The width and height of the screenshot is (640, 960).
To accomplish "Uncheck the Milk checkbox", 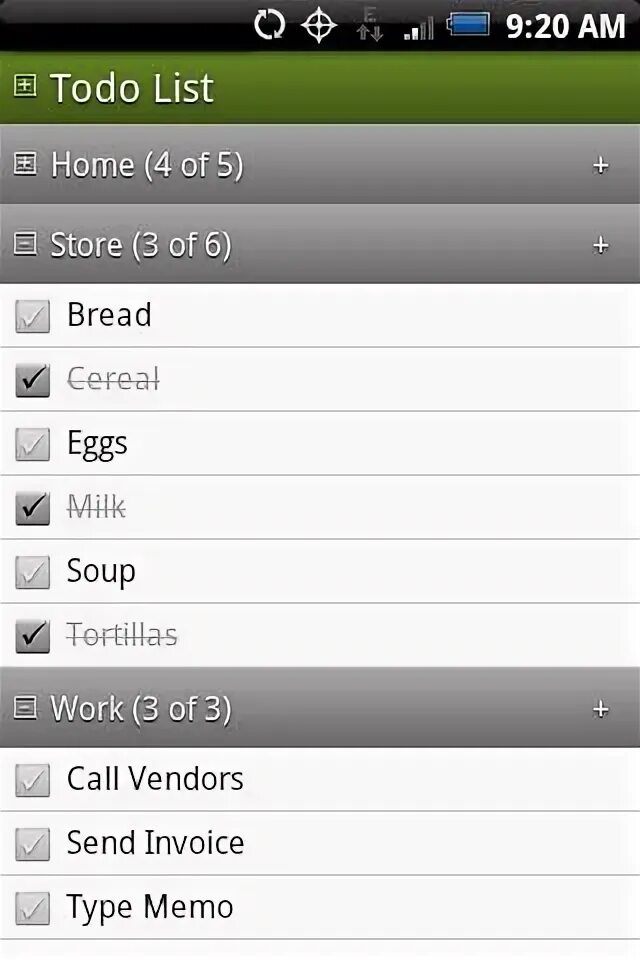I will coord(33,508).
